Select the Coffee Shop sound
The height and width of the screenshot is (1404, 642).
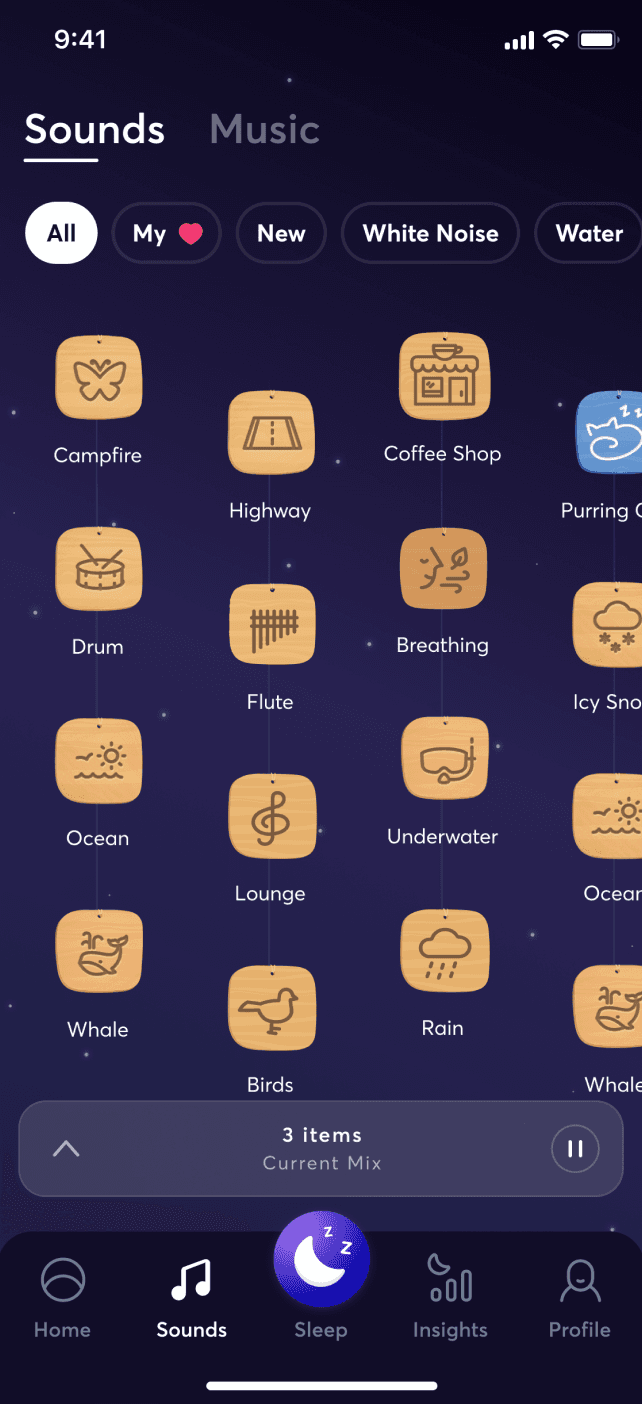point(443,376)
